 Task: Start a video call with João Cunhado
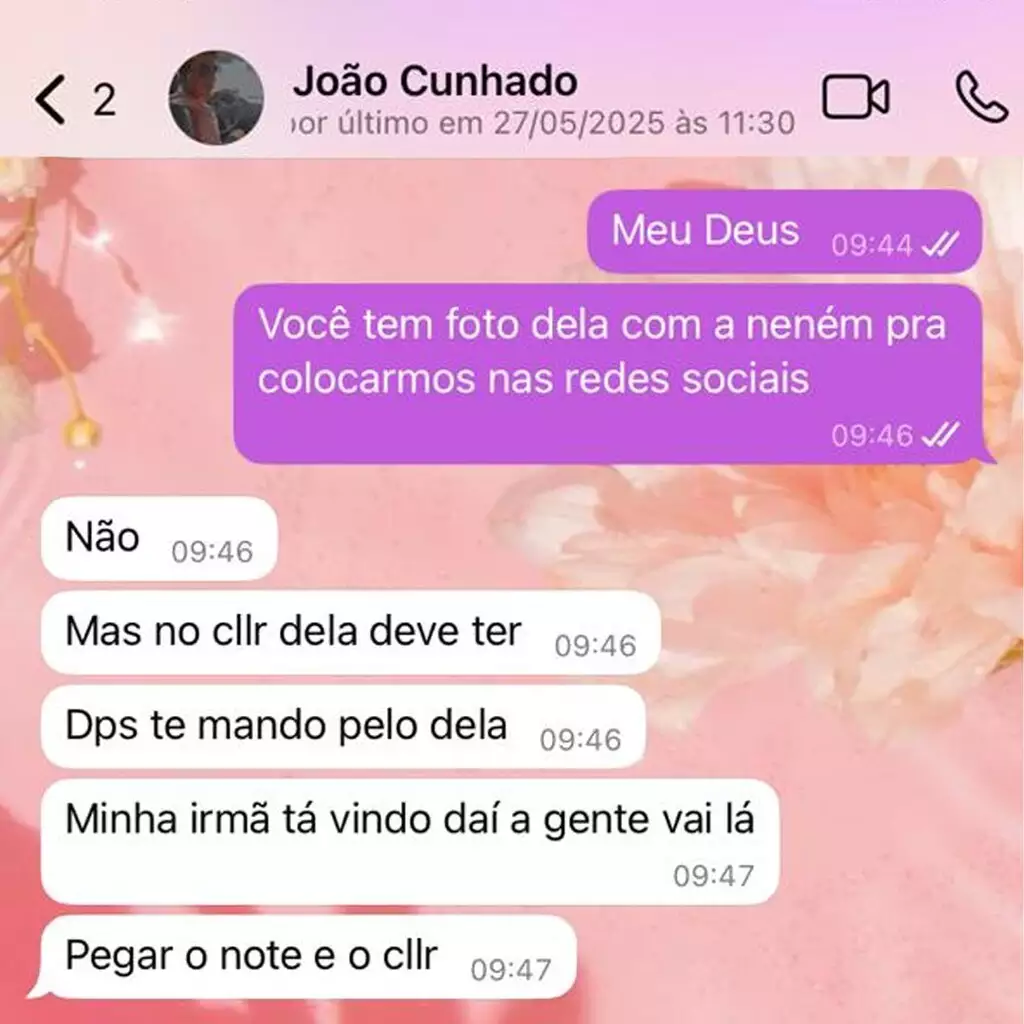pos(855,98)
